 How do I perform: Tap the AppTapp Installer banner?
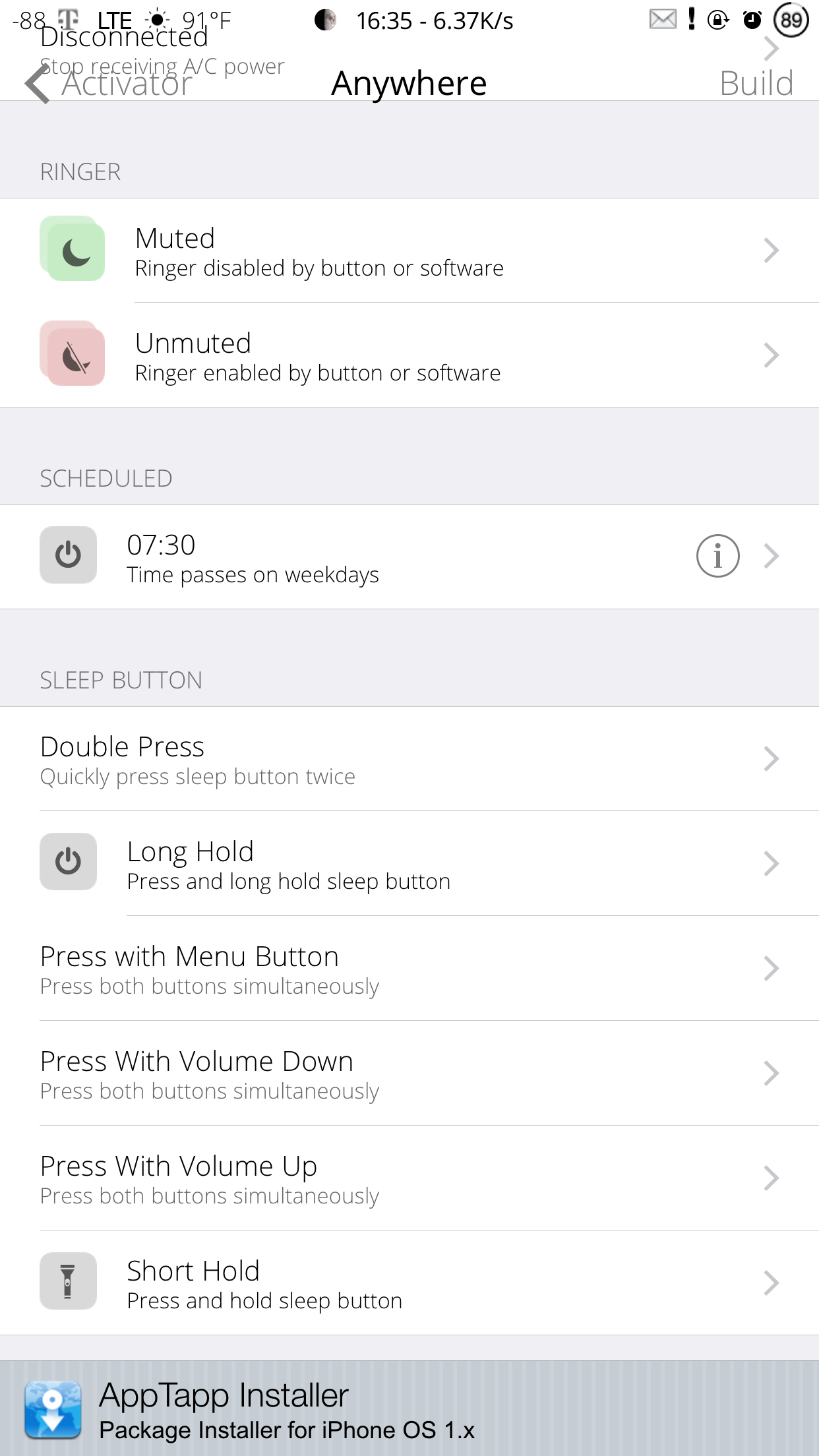tap(409, 1409)
